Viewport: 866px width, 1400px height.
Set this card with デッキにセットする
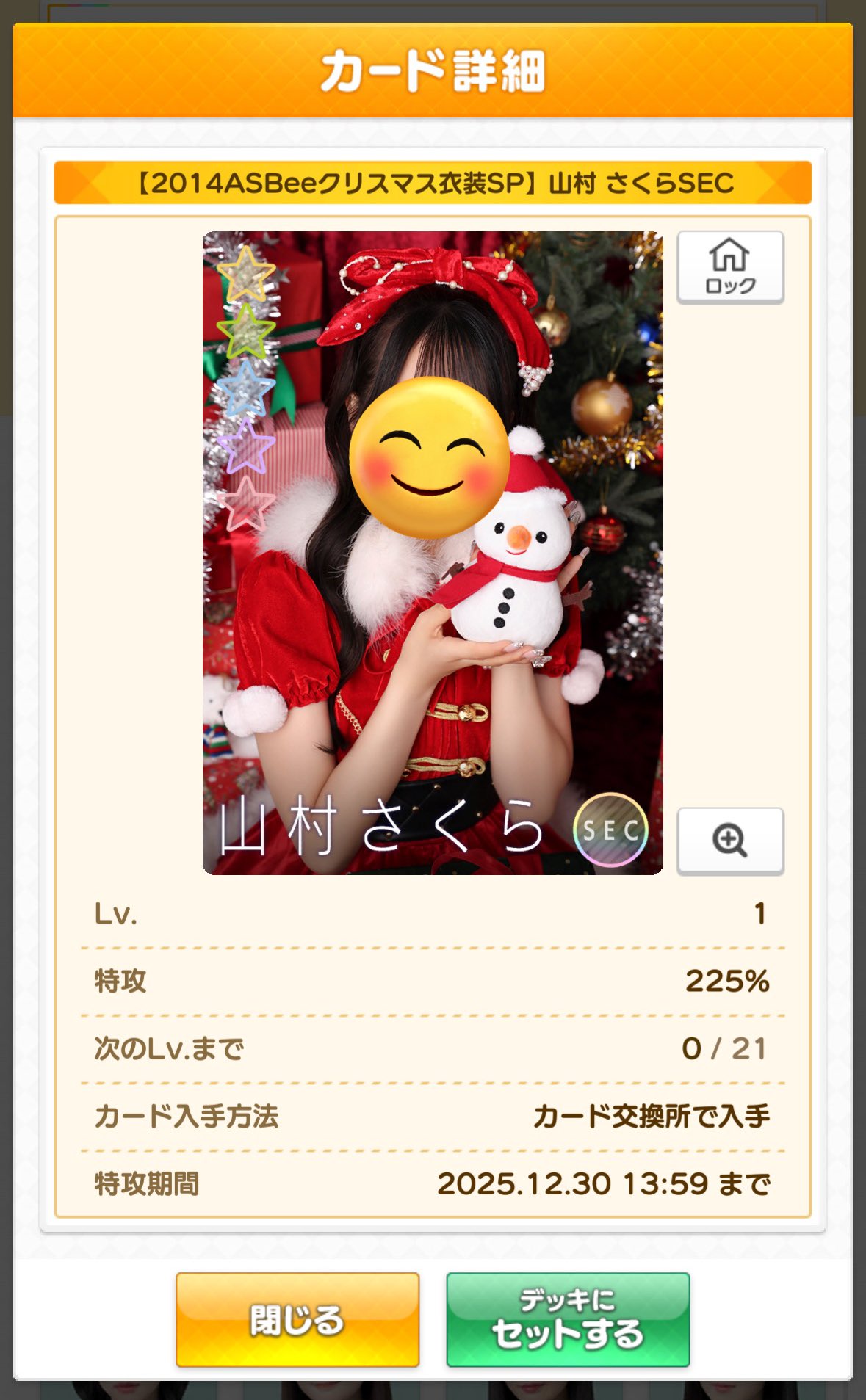568,1319
